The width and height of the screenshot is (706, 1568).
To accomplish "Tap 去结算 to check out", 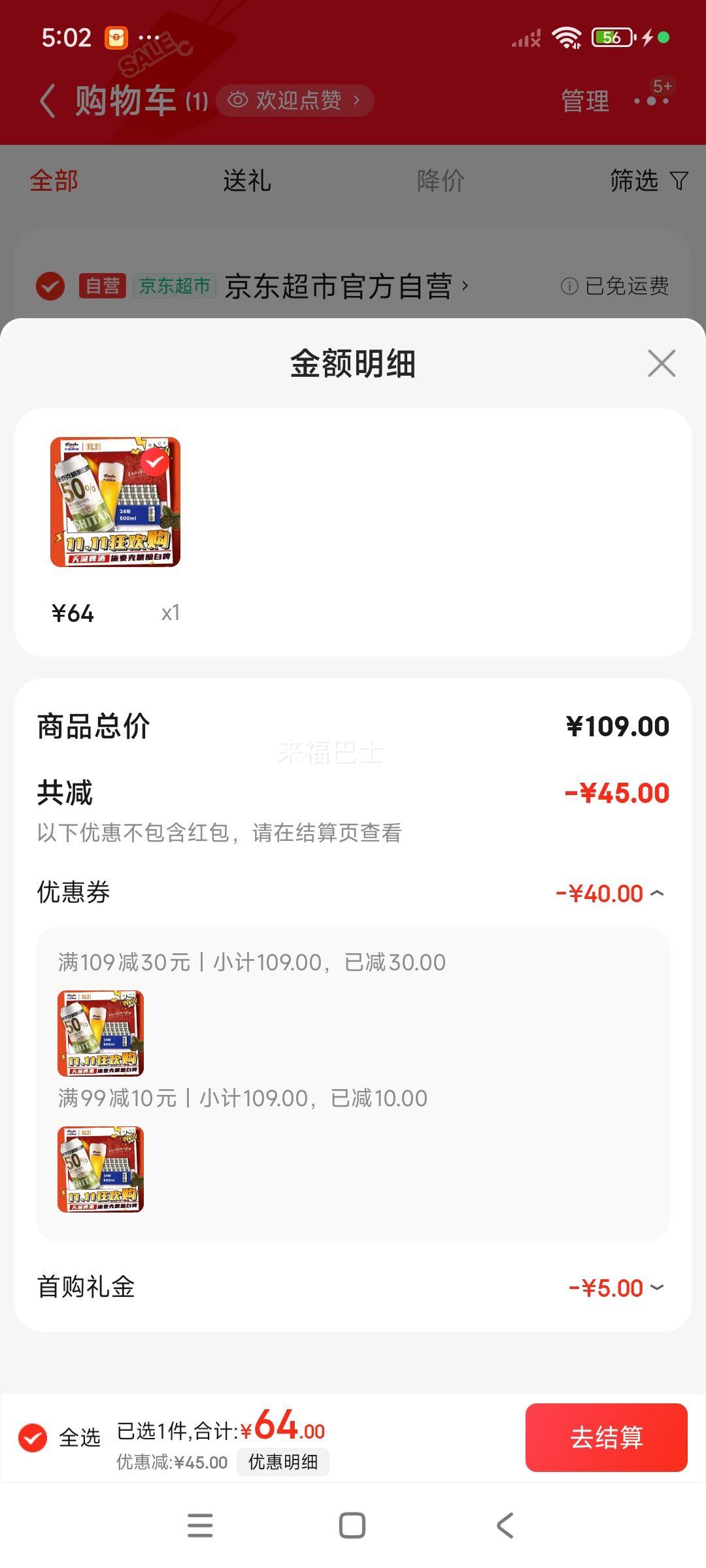I will (606, 1437).
